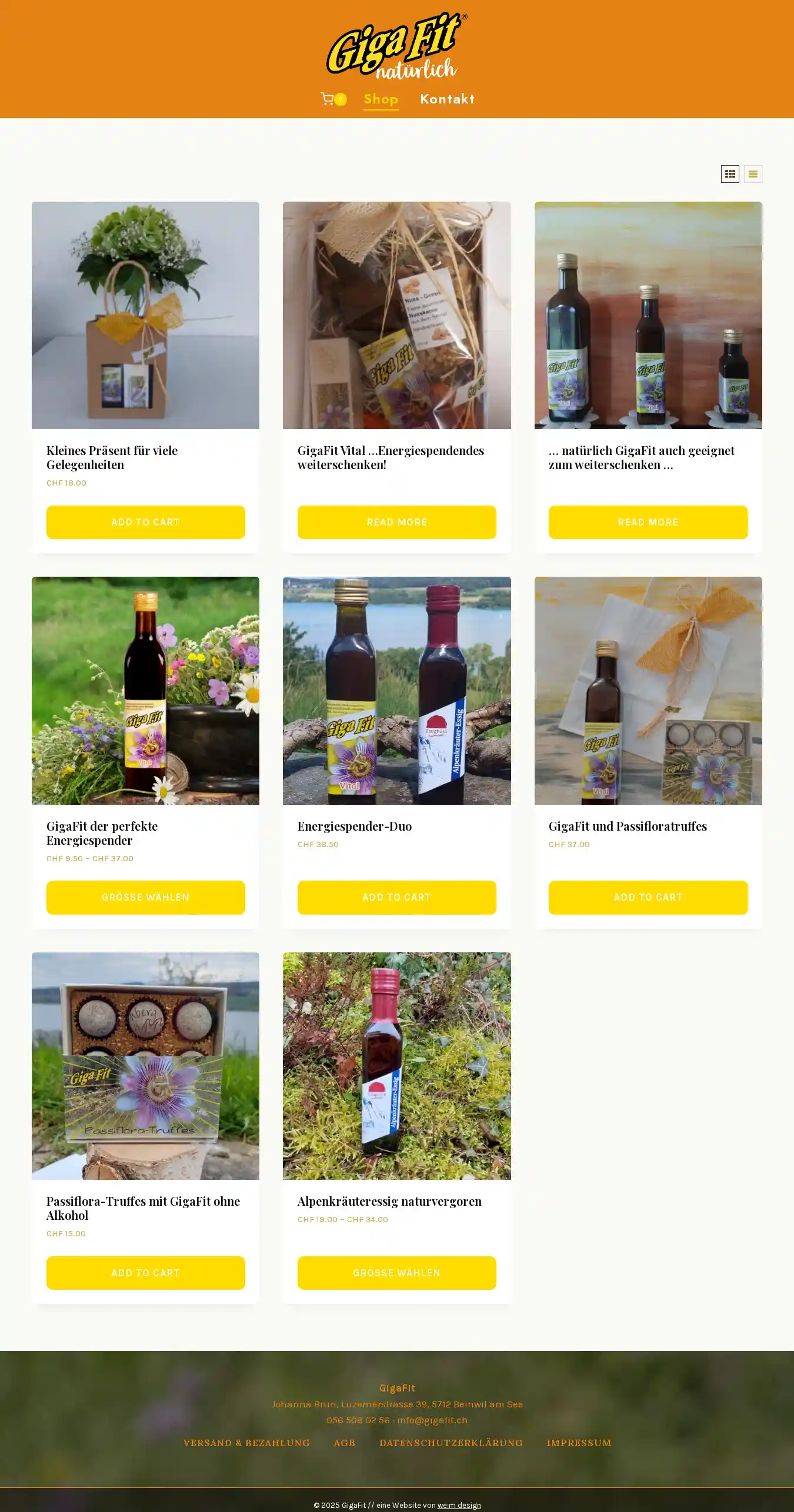Read more about natürlich GigaFit weiterschenken
The image size is (794, 1512).
648,522
